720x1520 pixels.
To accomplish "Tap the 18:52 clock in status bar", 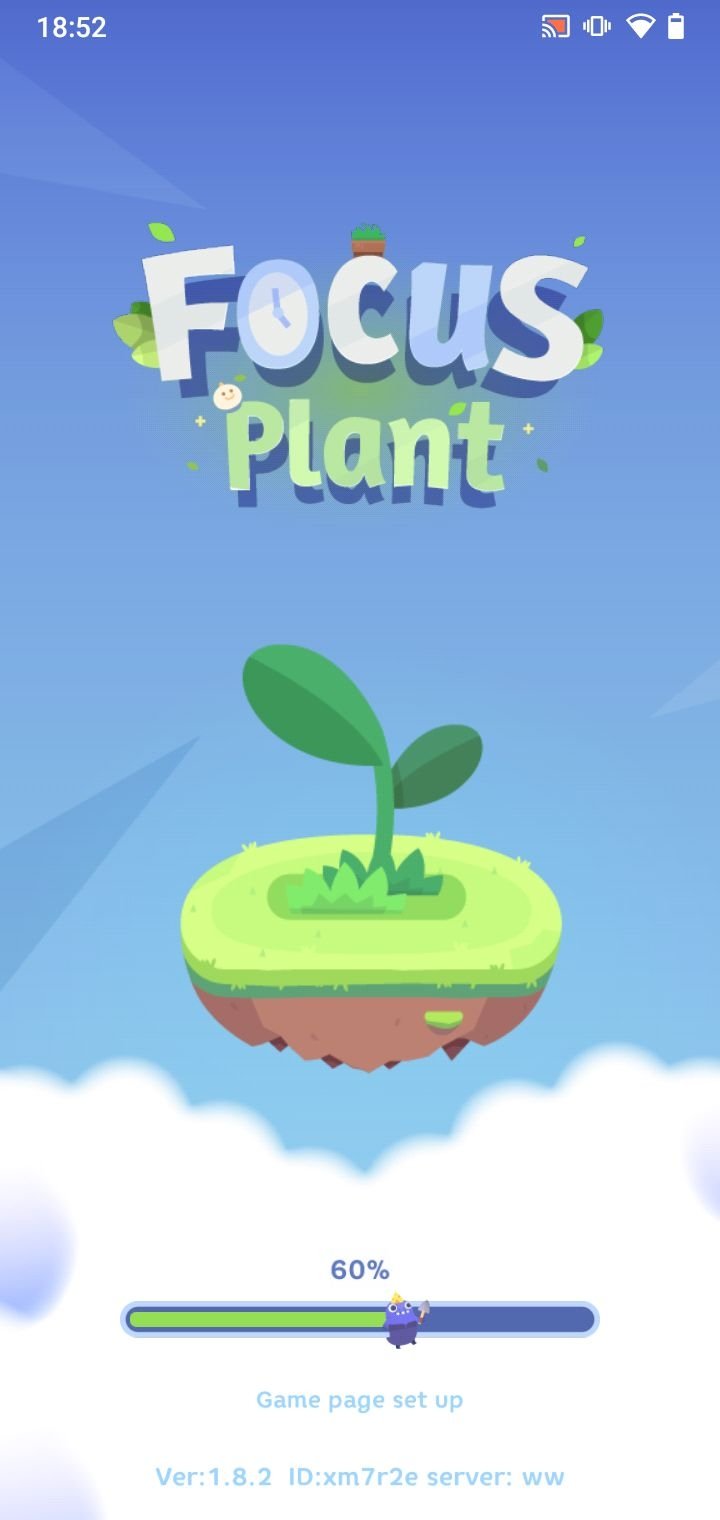I will click(71, 27).
